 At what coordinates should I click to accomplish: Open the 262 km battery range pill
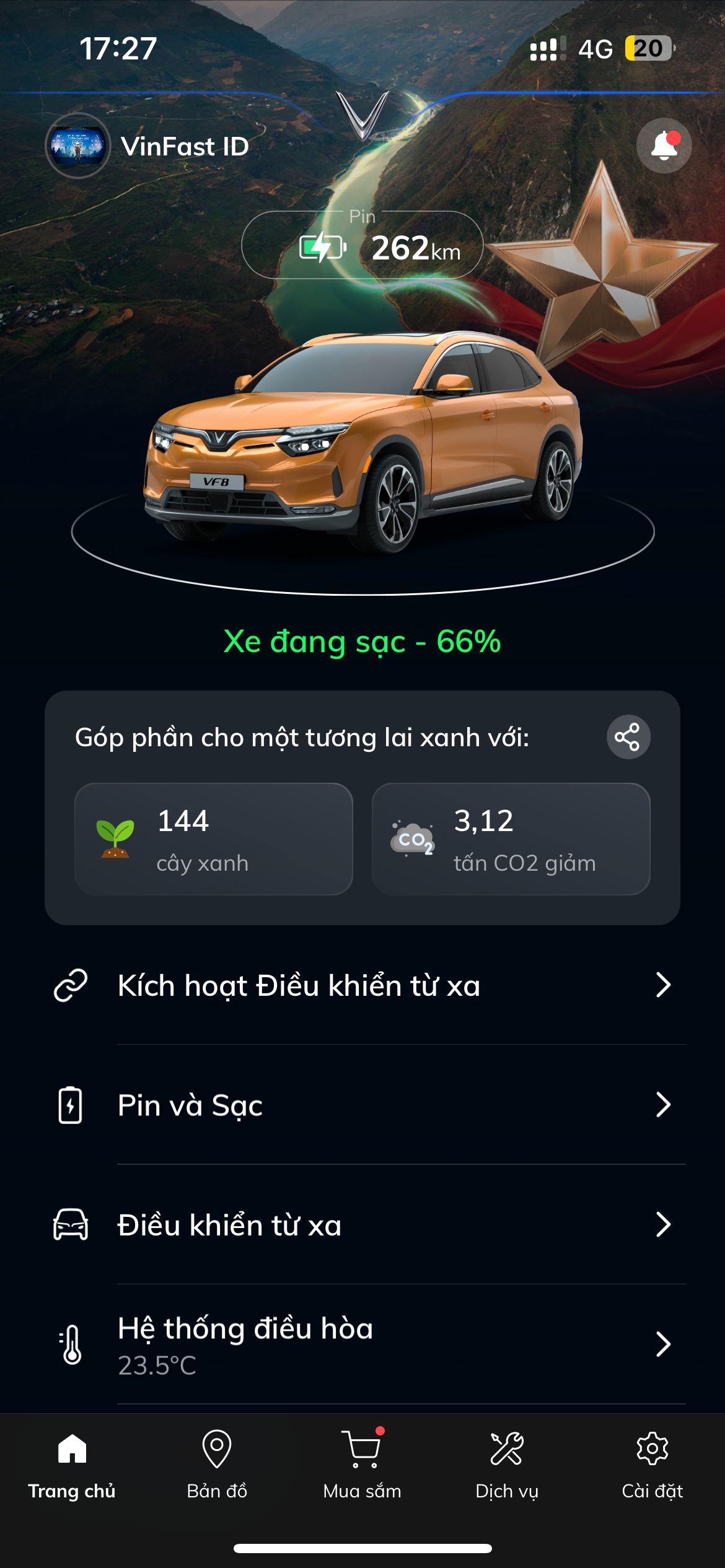coord(362,246)
